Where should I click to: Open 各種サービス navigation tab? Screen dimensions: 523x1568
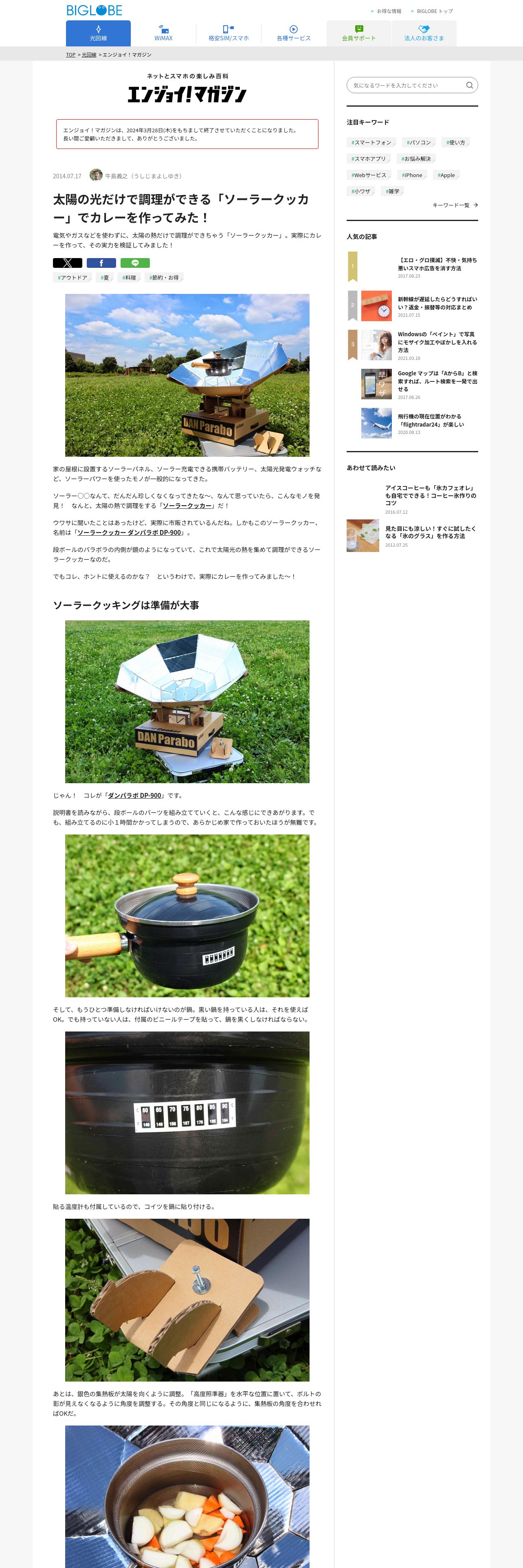pyautogui.click(x=293, y=33)
